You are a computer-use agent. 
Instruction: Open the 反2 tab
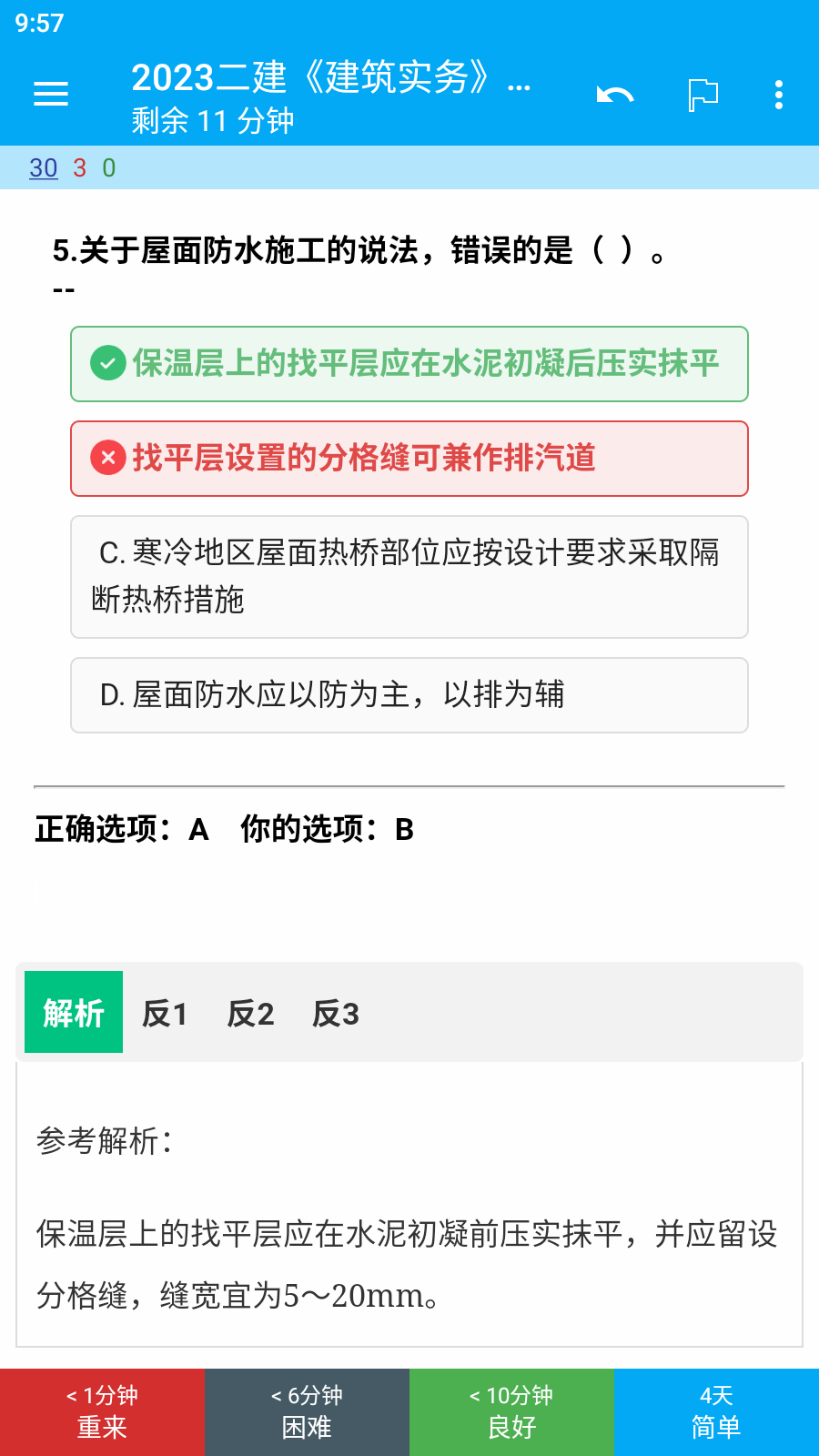(250, 1013)
